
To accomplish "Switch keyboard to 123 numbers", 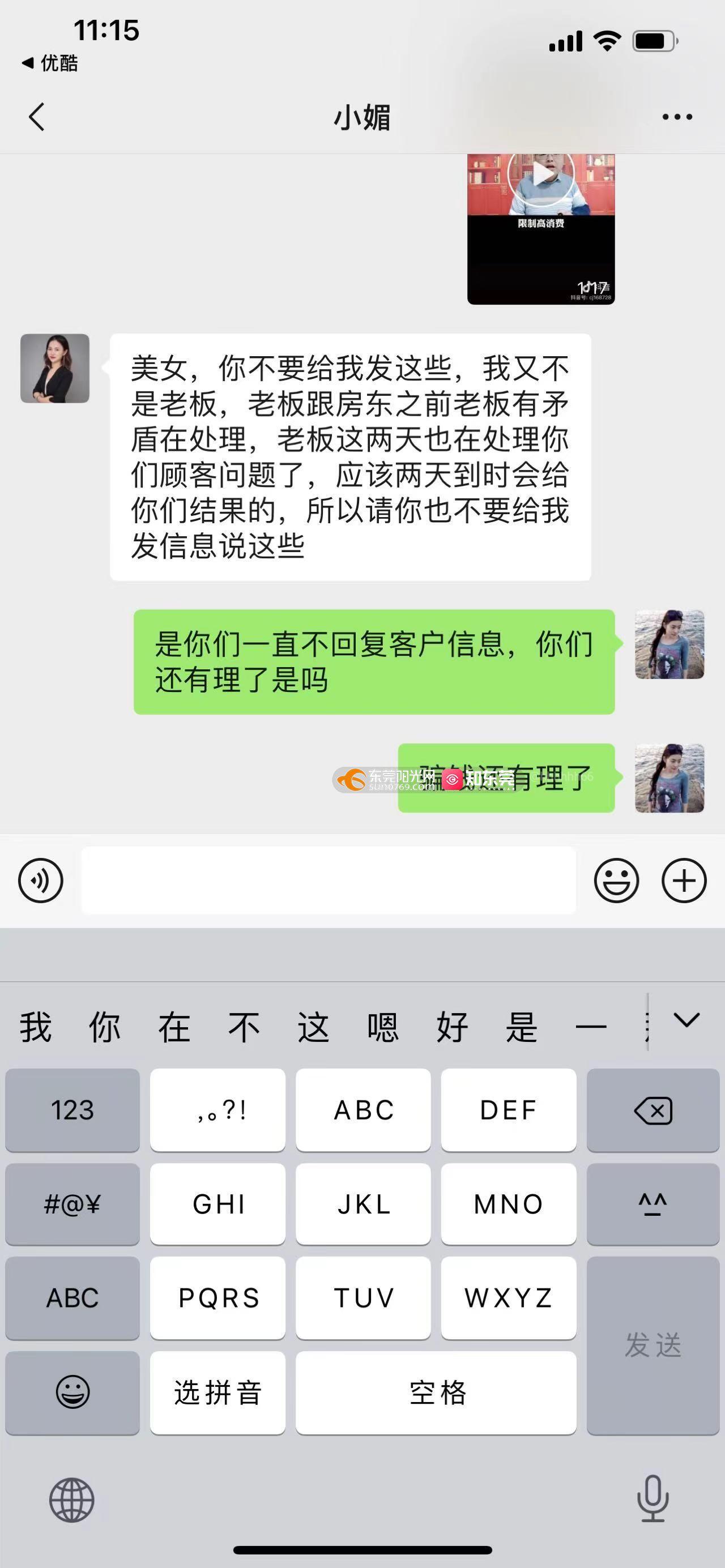I will 72,1110.
